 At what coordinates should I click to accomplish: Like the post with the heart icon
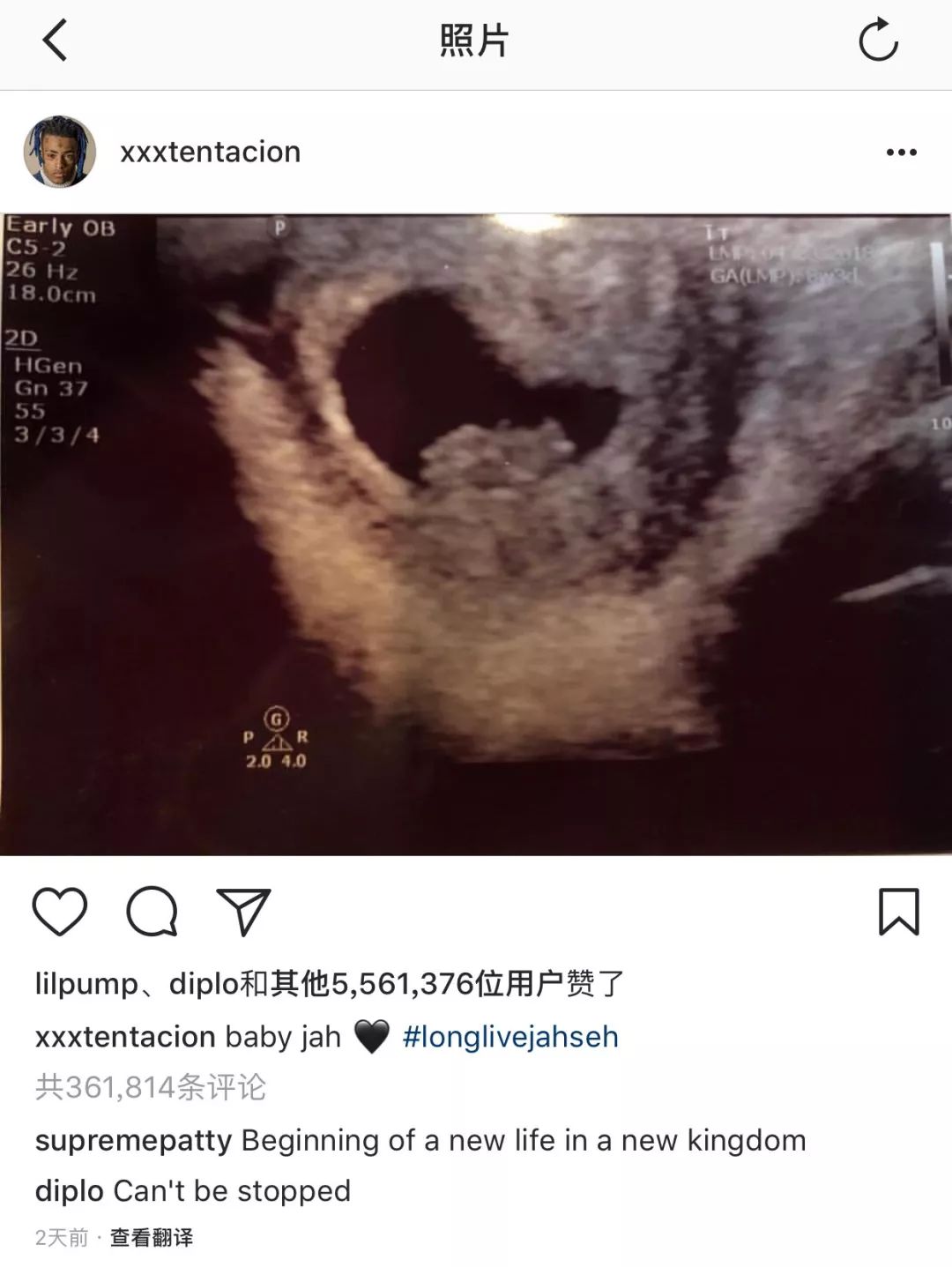(x=60, y=911)
